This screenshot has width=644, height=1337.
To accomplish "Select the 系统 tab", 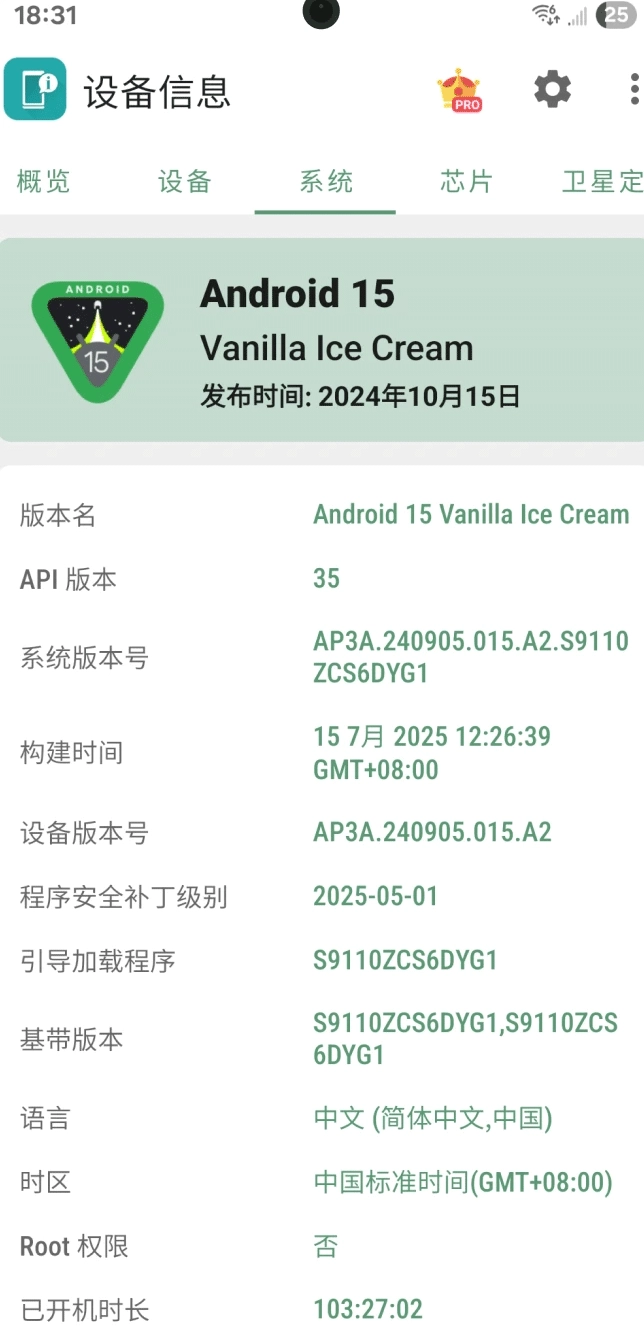I will pyautogui.click(x=326, y=182).
